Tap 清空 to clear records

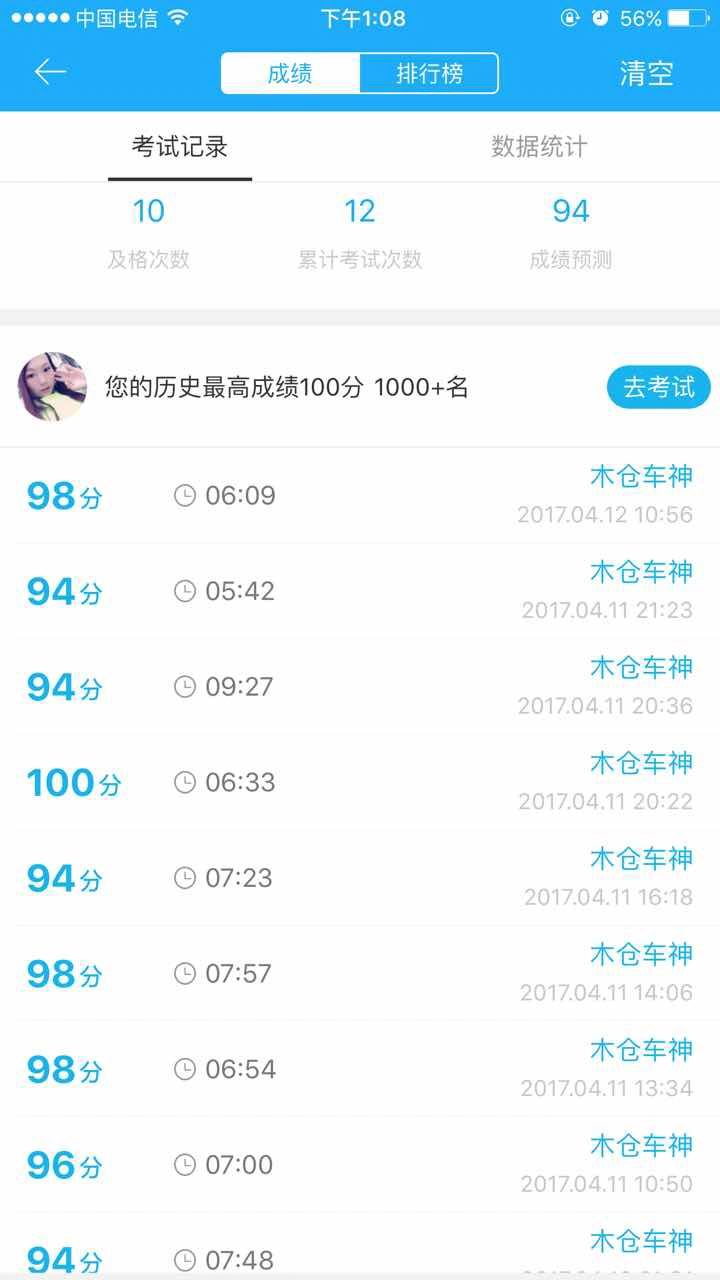point(646,73)
